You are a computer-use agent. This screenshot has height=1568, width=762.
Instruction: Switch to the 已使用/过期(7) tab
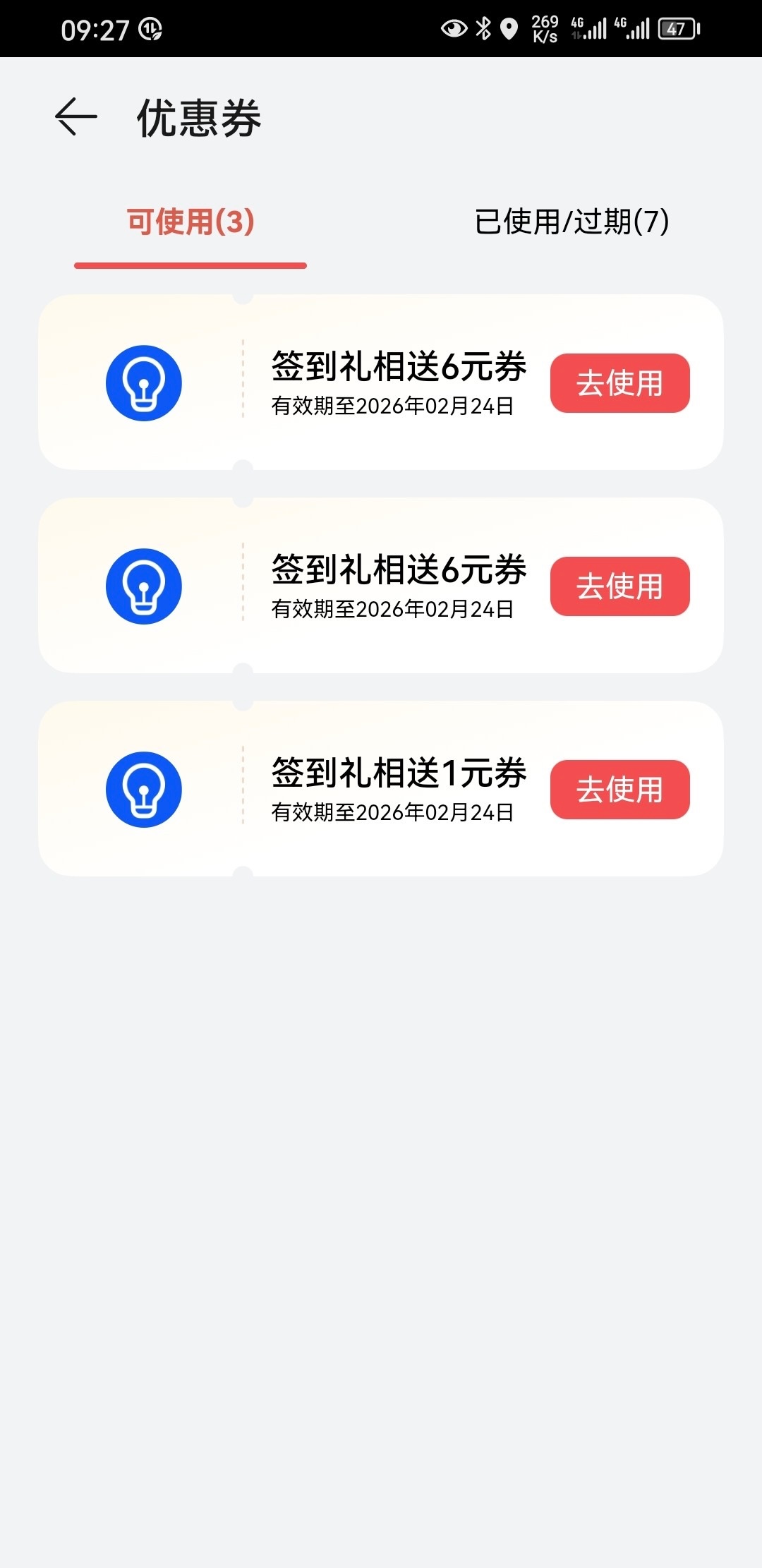pyautogui.click(x=571, y=222)
